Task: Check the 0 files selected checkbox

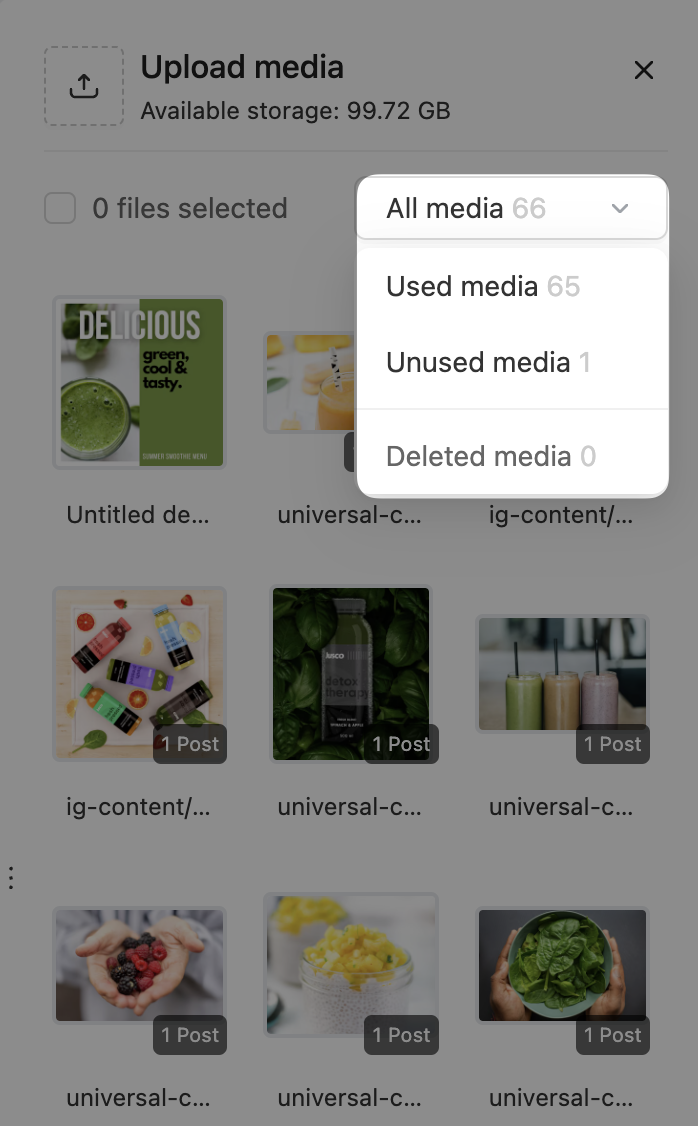Action: [60, 209]
